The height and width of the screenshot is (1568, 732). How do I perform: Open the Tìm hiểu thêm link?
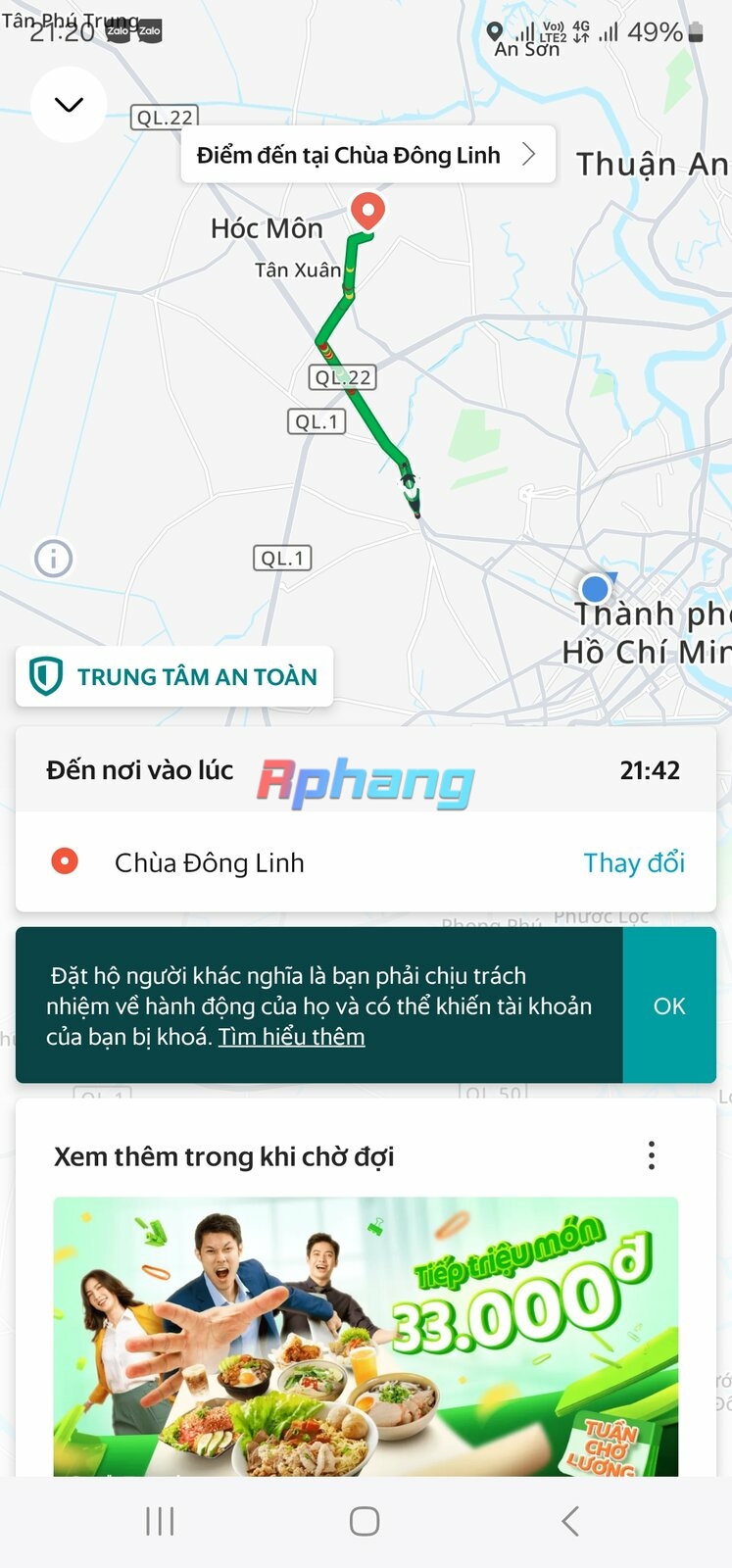(291, 1037)
